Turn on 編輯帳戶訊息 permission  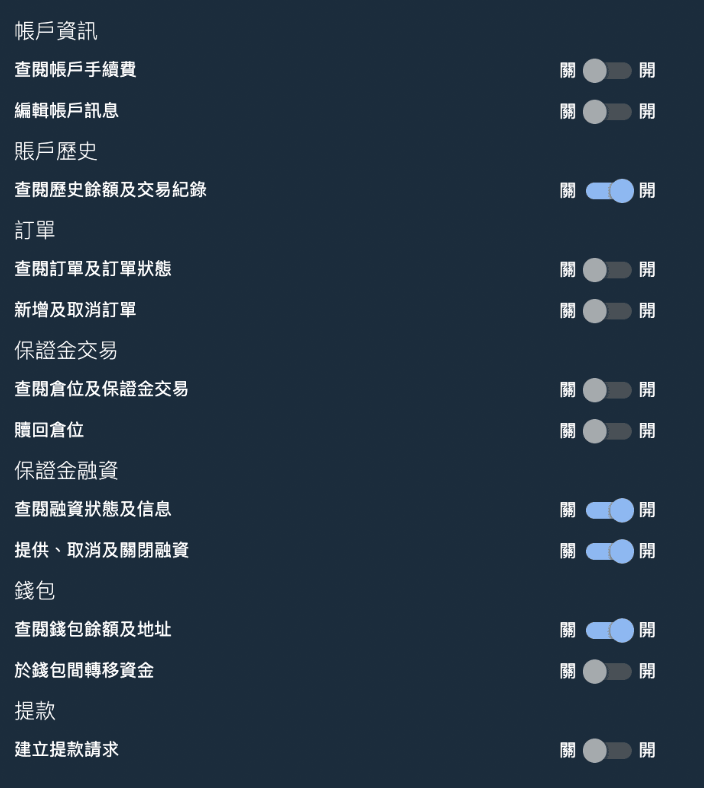pos(608,111)
